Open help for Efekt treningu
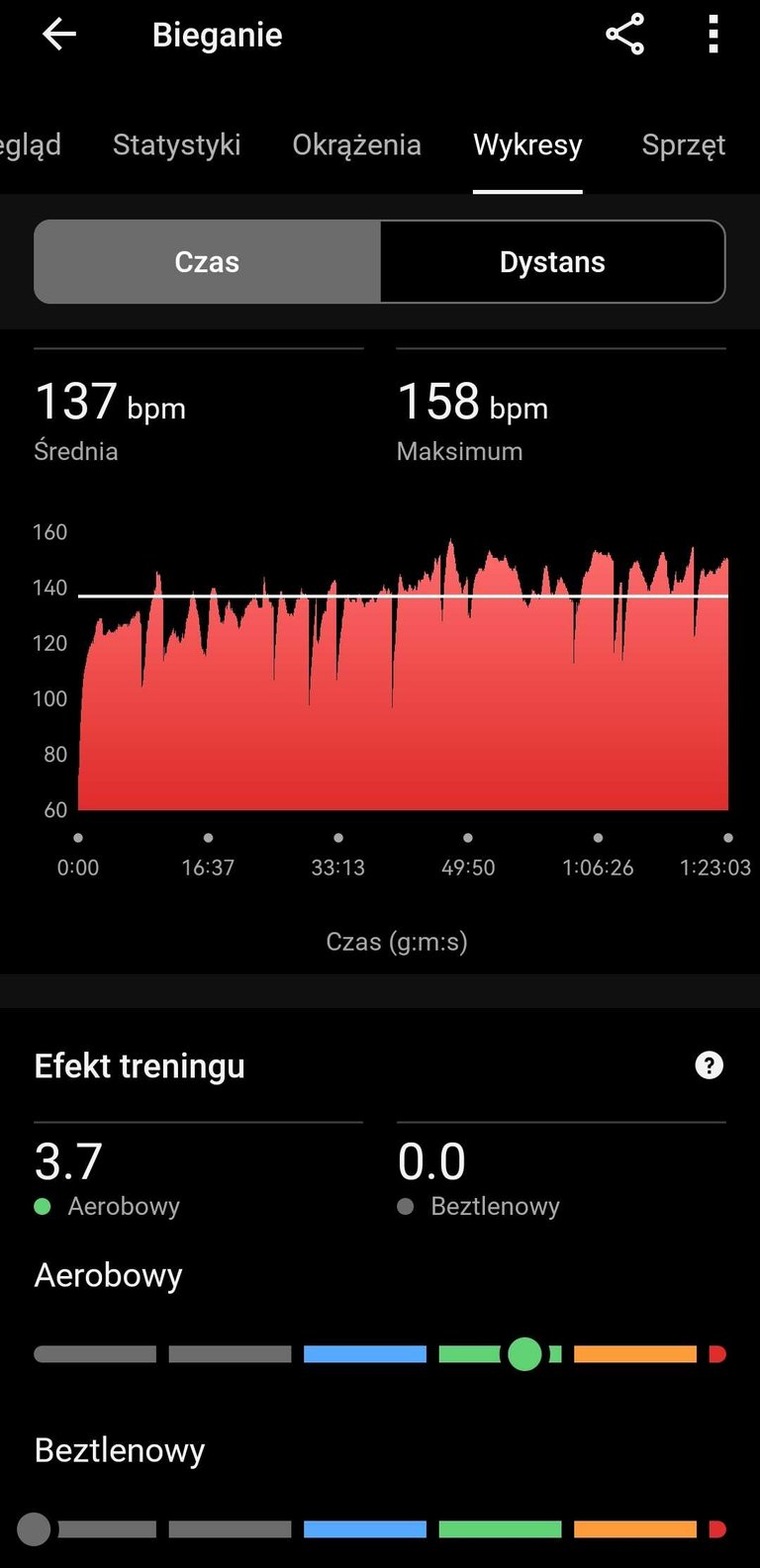This screenshot has width=760, height=1568. pos(710,1065)
